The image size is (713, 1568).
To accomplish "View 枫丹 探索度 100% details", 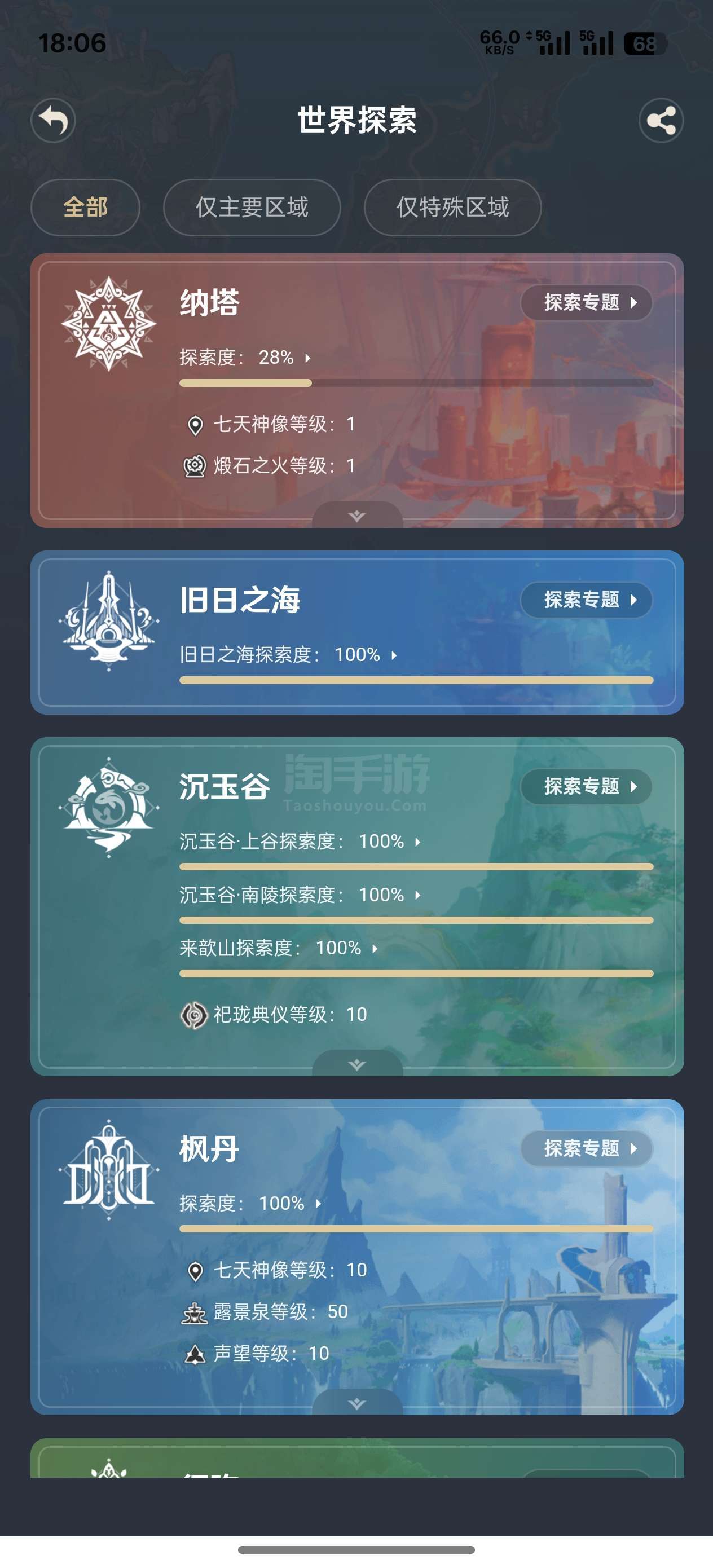I will point(251,1203).
